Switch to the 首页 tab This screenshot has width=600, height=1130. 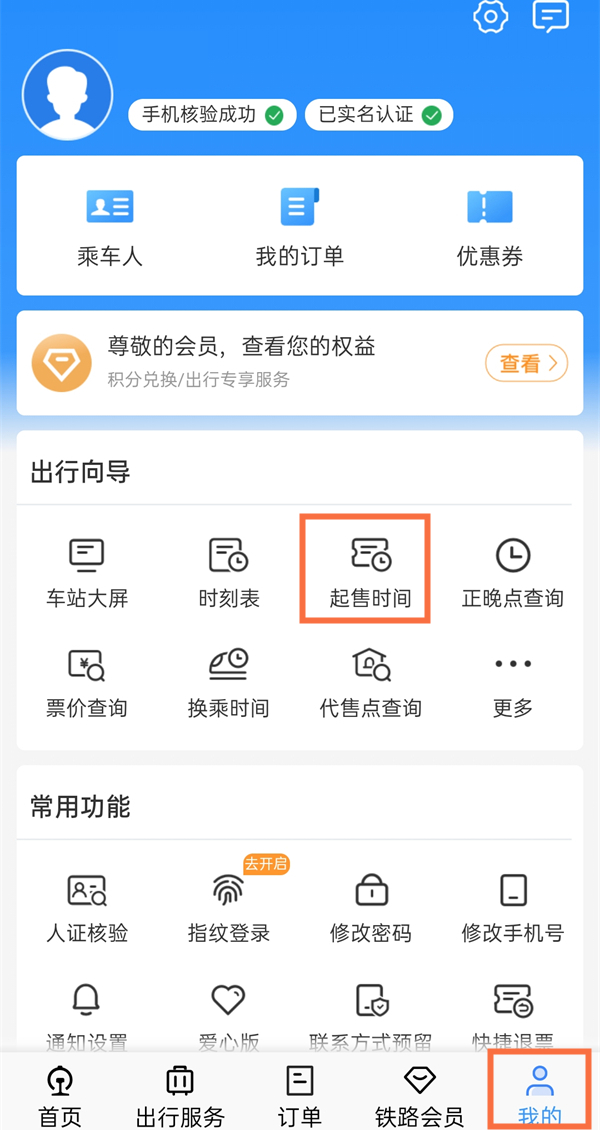[60, 1095]
